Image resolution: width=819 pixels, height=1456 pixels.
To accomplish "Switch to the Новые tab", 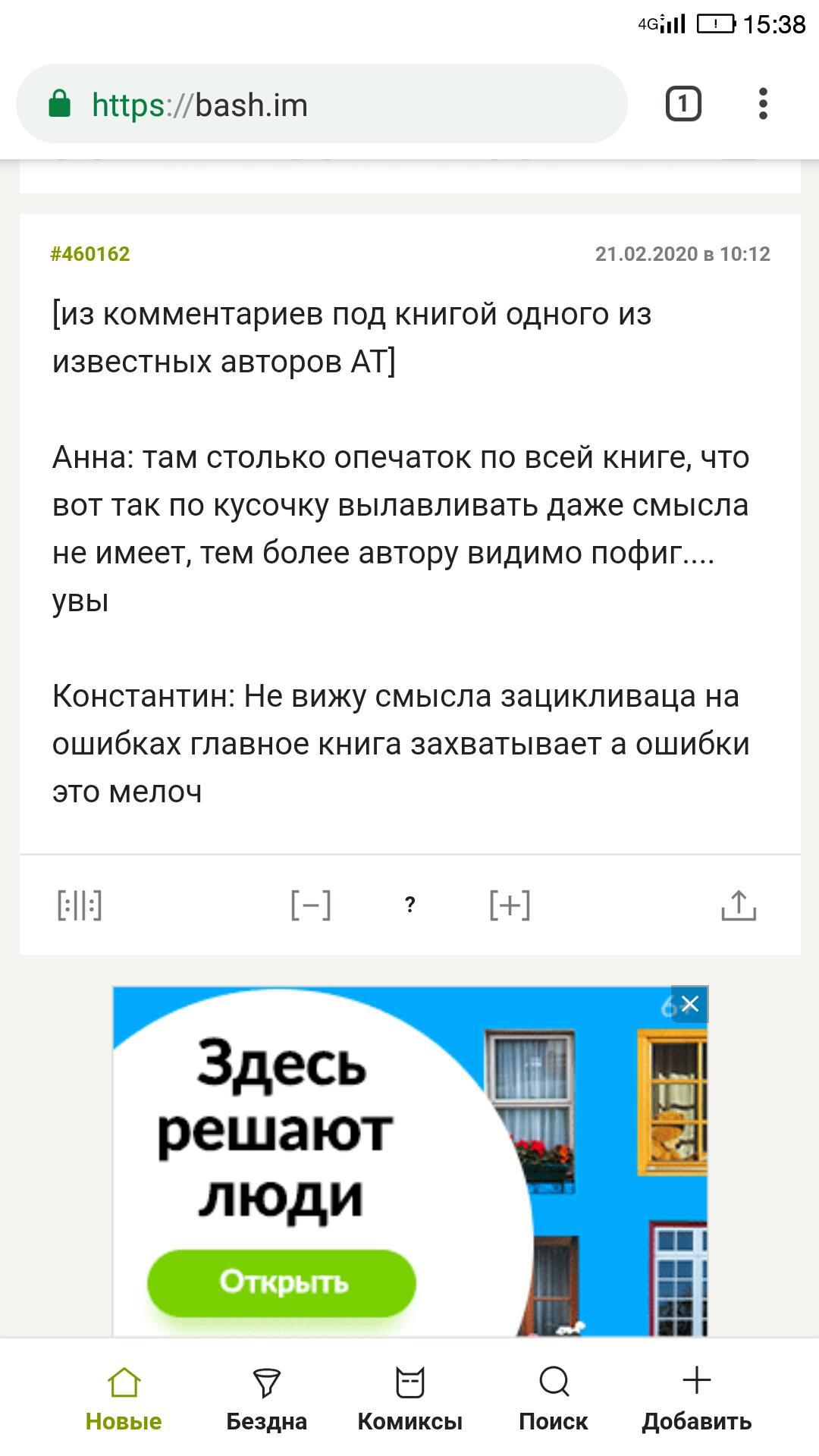I will 124,1399.
